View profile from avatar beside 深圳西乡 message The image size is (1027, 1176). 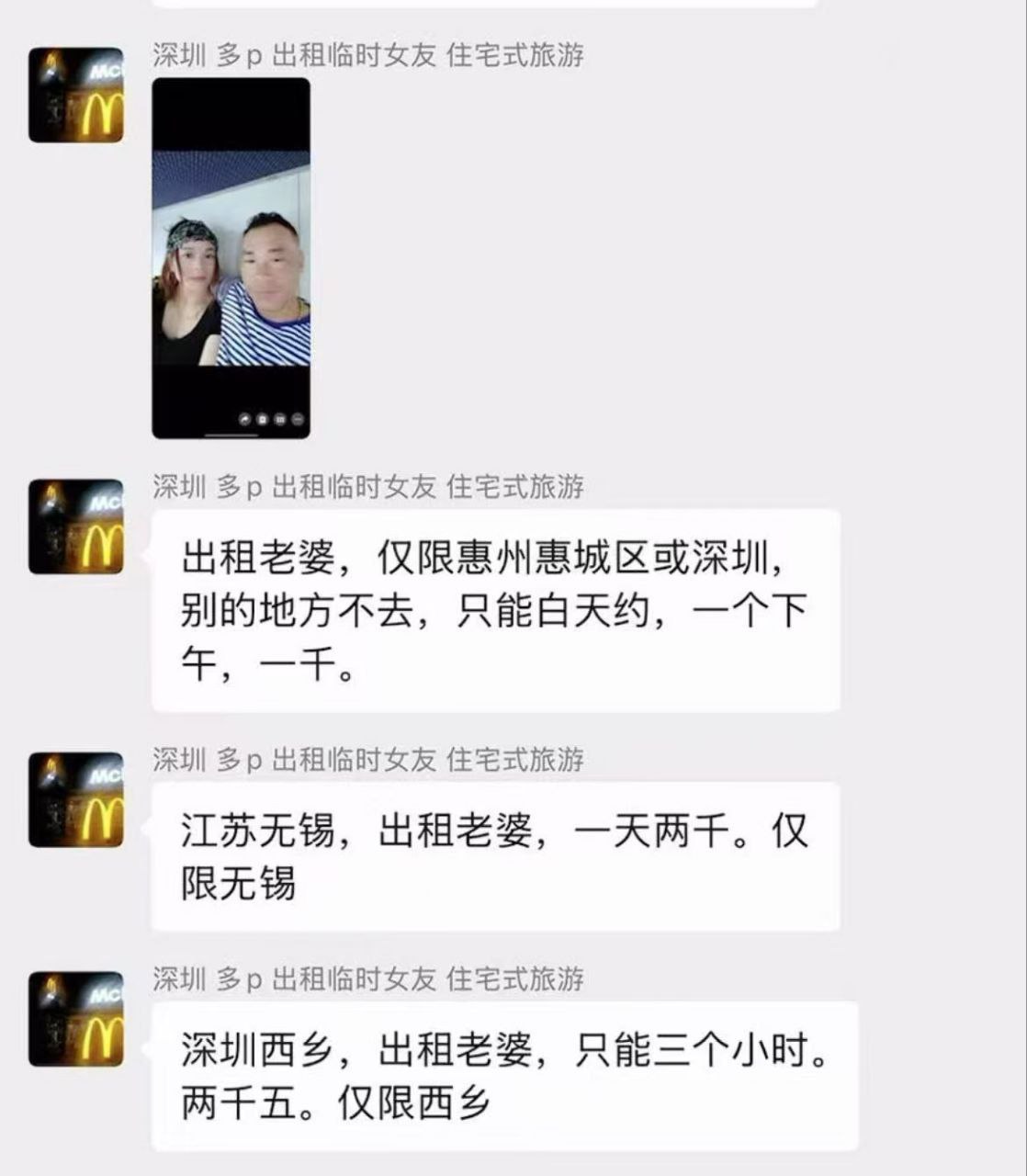point(75,1019)
